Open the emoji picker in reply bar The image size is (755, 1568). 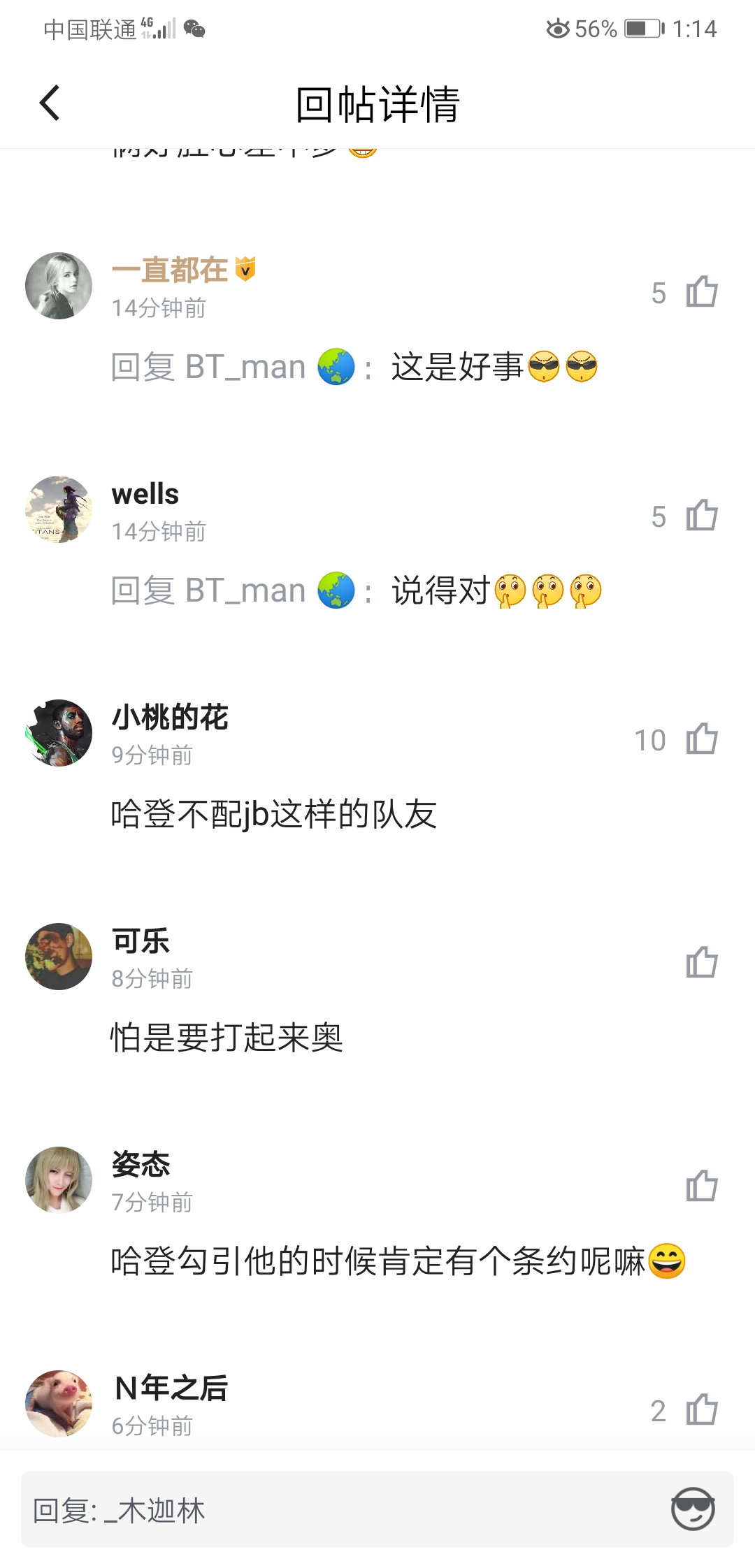pyautogui.click(x=692, y=1509)
